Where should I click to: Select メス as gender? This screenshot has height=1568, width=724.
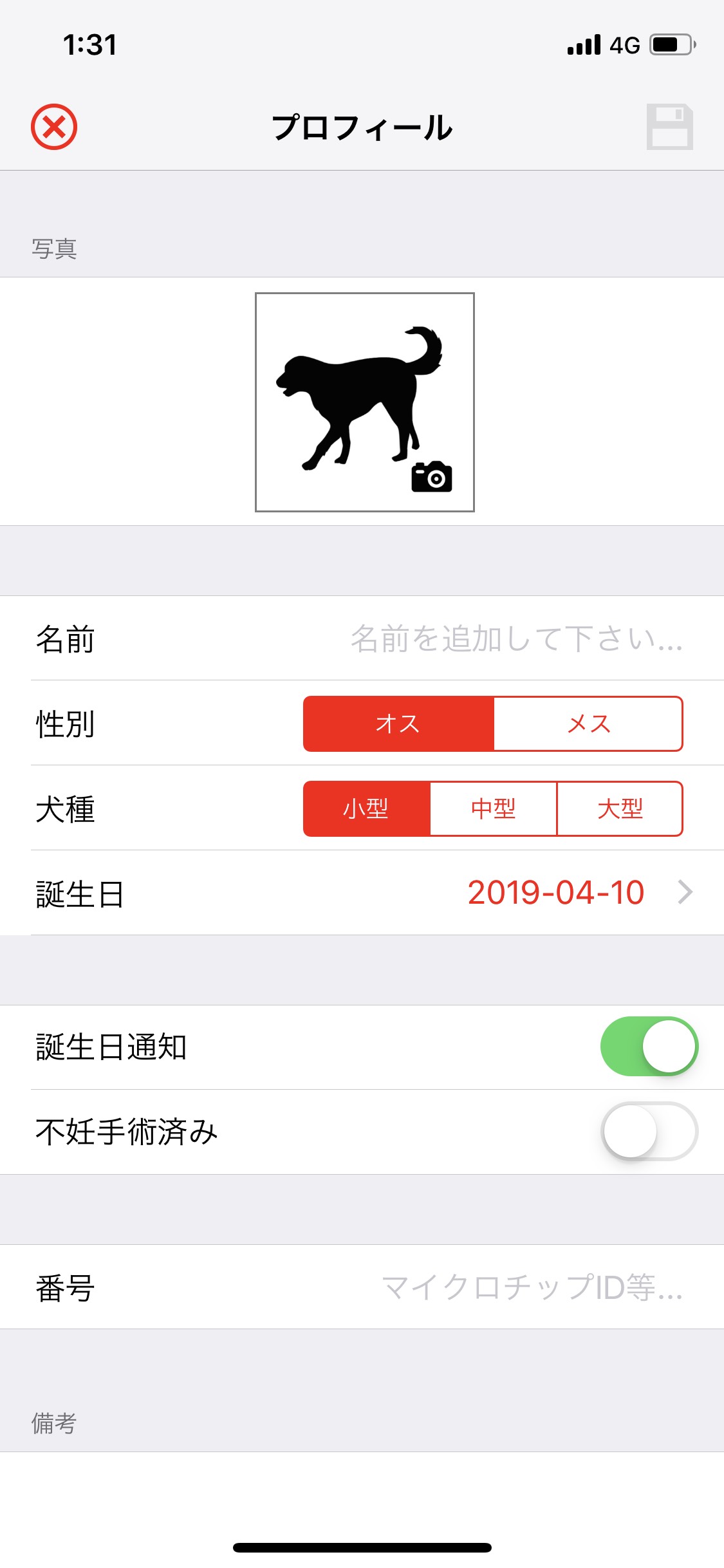(x=588, y=724)
